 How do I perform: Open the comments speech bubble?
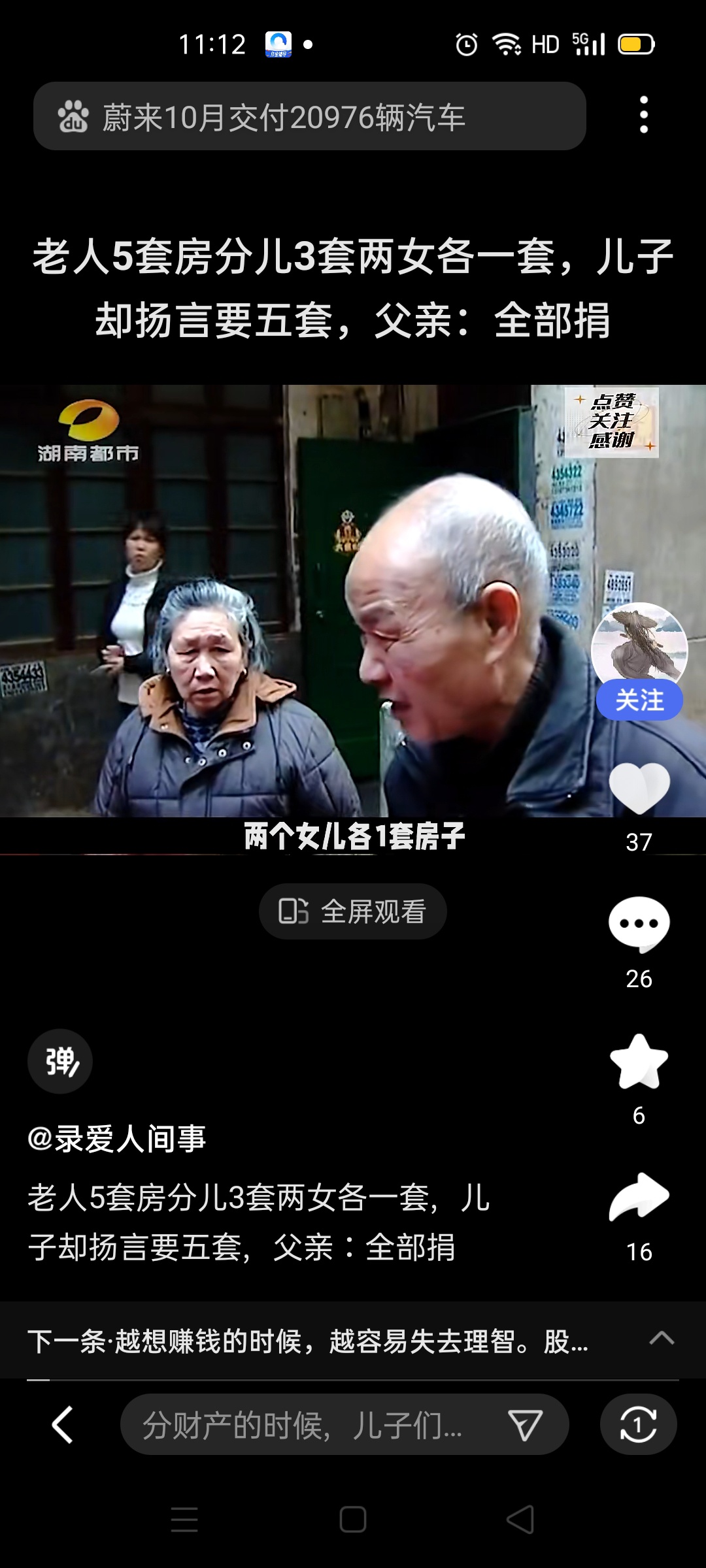click(x=639, y=924)
